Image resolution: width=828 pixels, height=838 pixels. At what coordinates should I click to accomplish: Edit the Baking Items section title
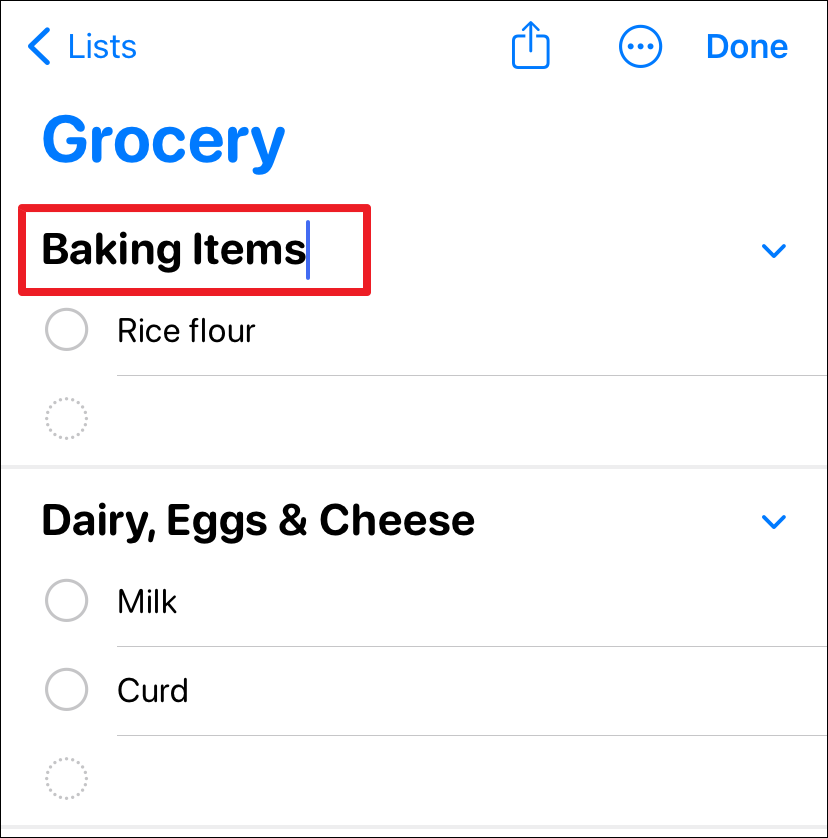coord(174,250)
